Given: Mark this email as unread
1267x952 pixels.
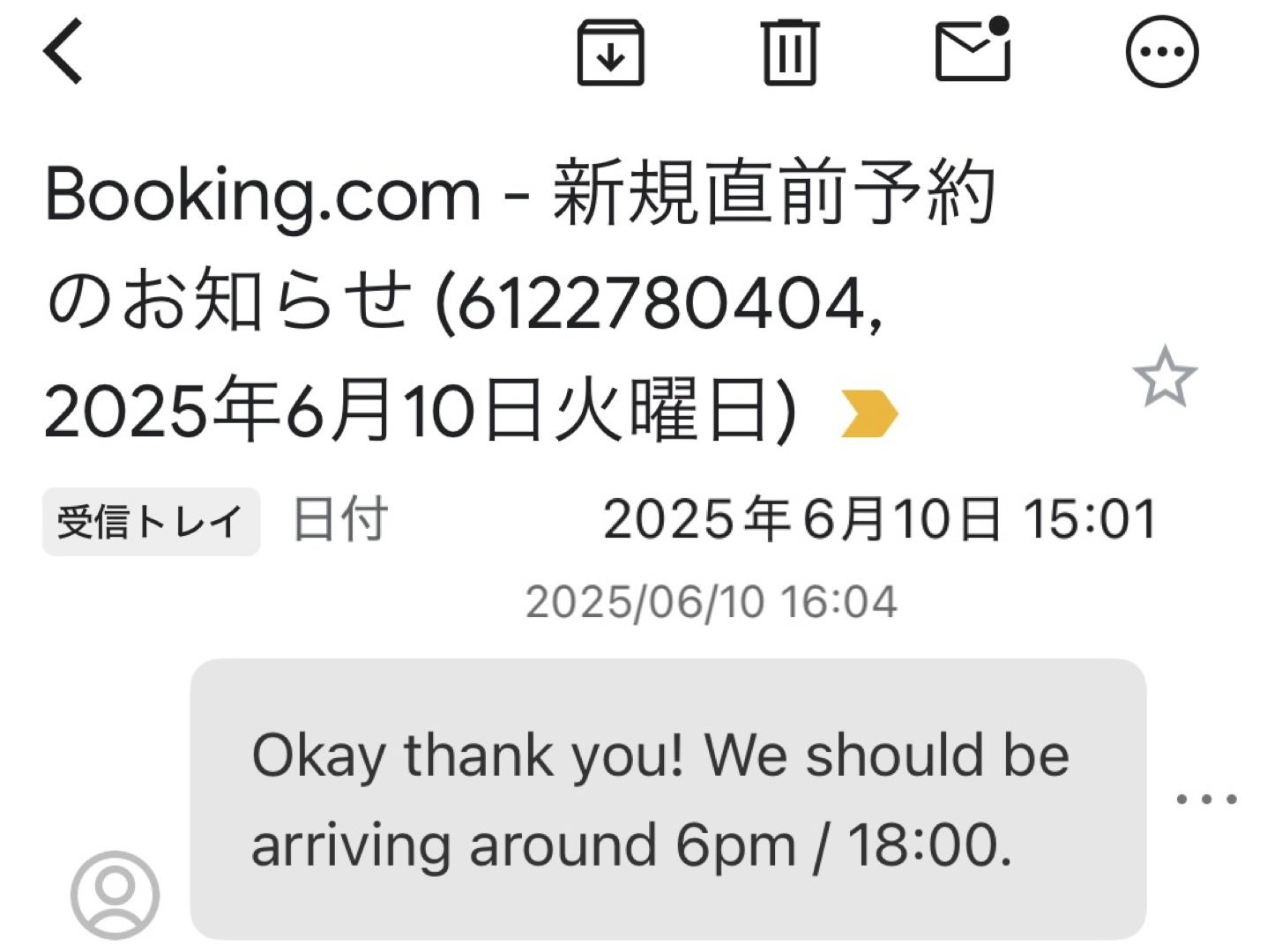Looking at the screenshot, I should (973, 51).
